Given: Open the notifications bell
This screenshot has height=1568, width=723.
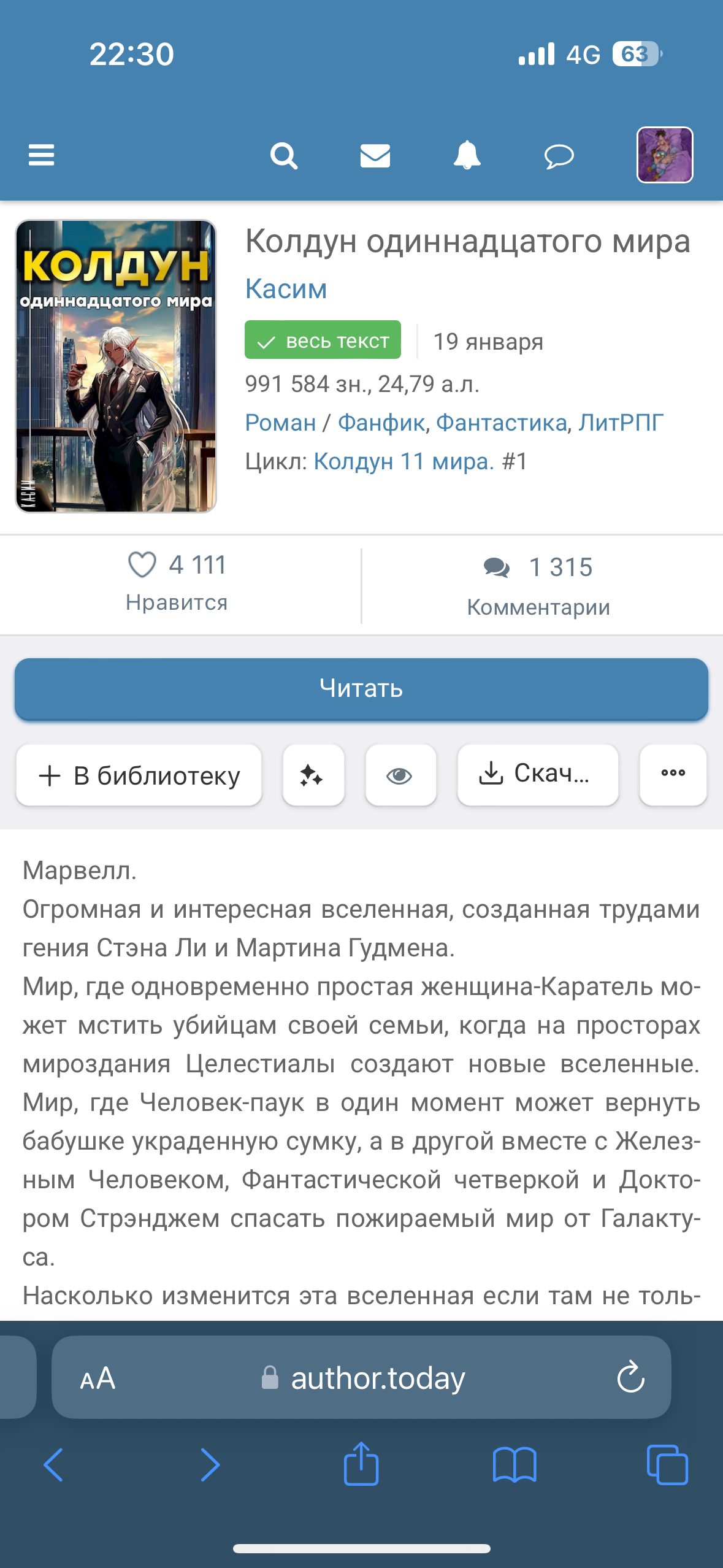Looking at the screenshot, I should click(467, 155).
